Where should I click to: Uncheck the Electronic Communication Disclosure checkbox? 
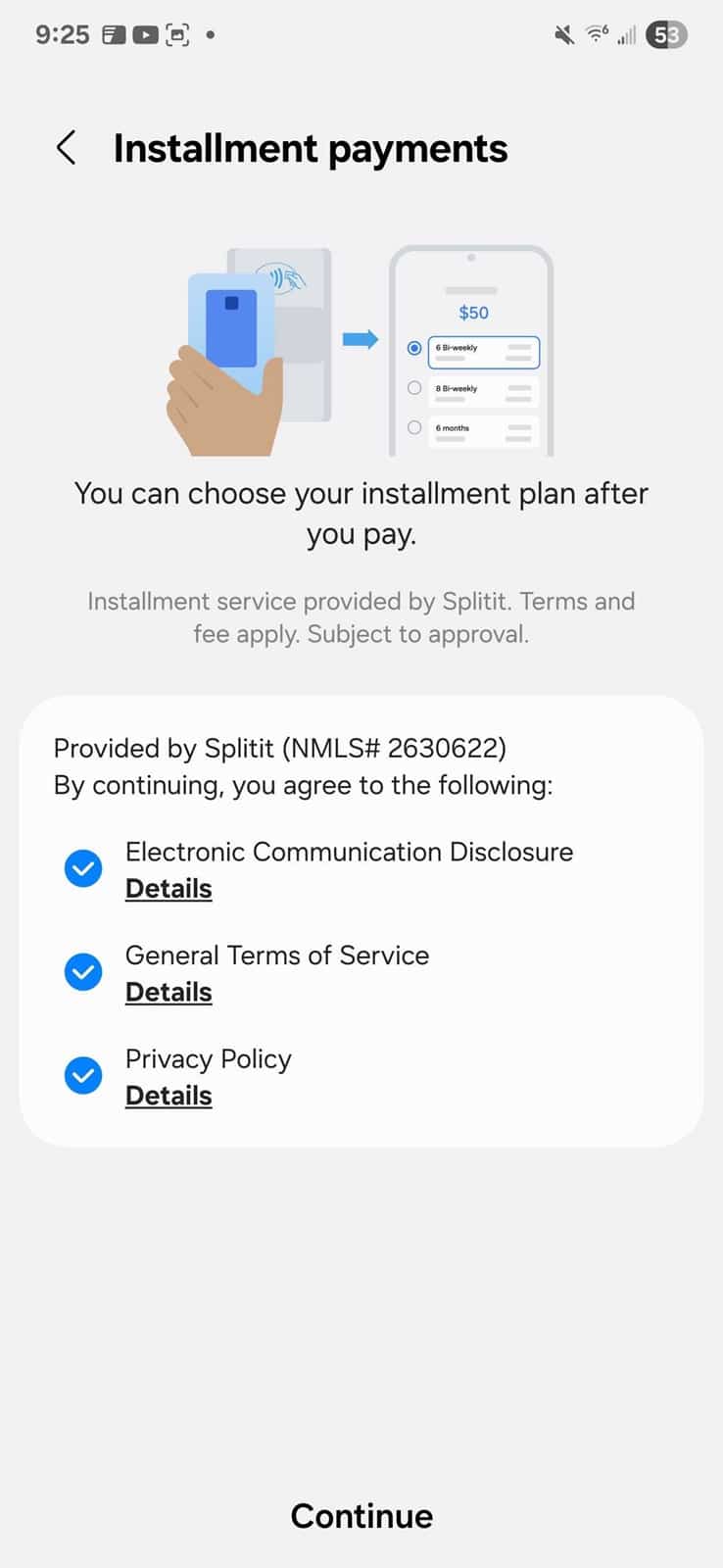click(83, 868)
